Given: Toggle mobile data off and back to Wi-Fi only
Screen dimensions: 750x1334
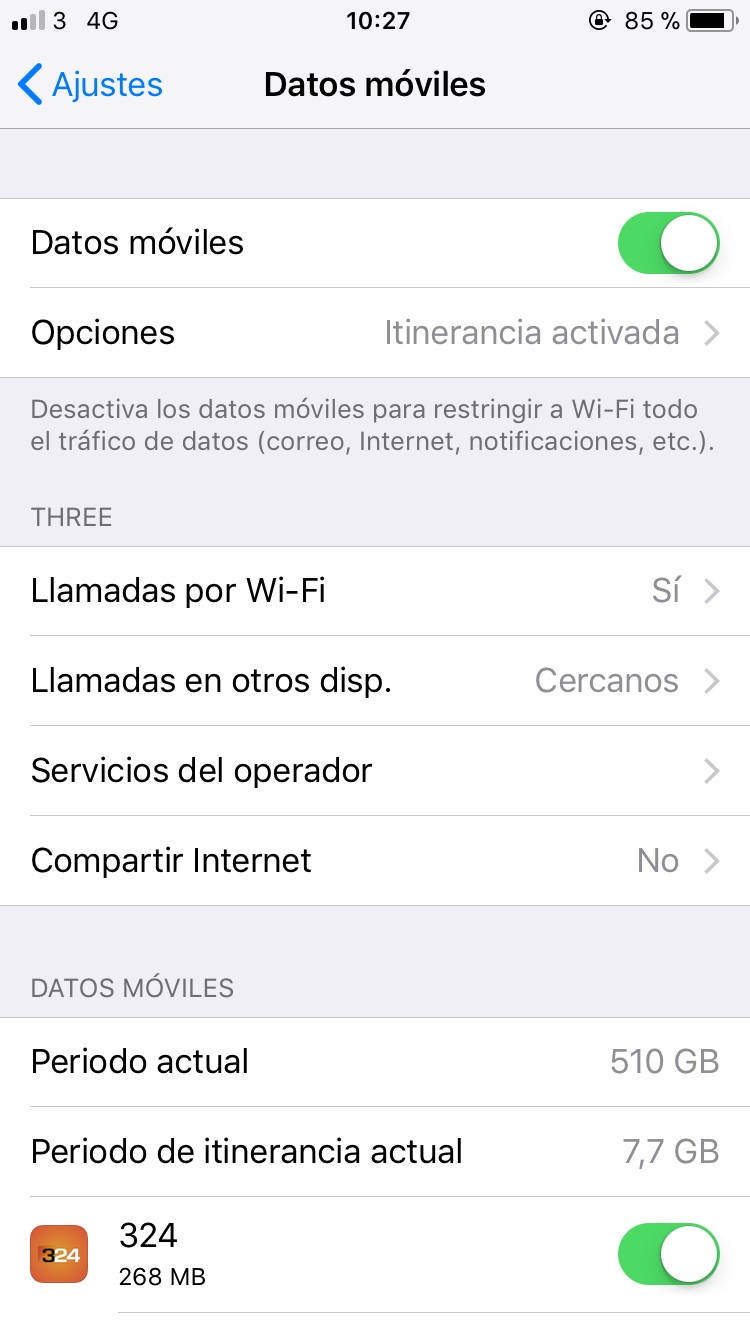Looking at the screenshot, I should (668, 242).
